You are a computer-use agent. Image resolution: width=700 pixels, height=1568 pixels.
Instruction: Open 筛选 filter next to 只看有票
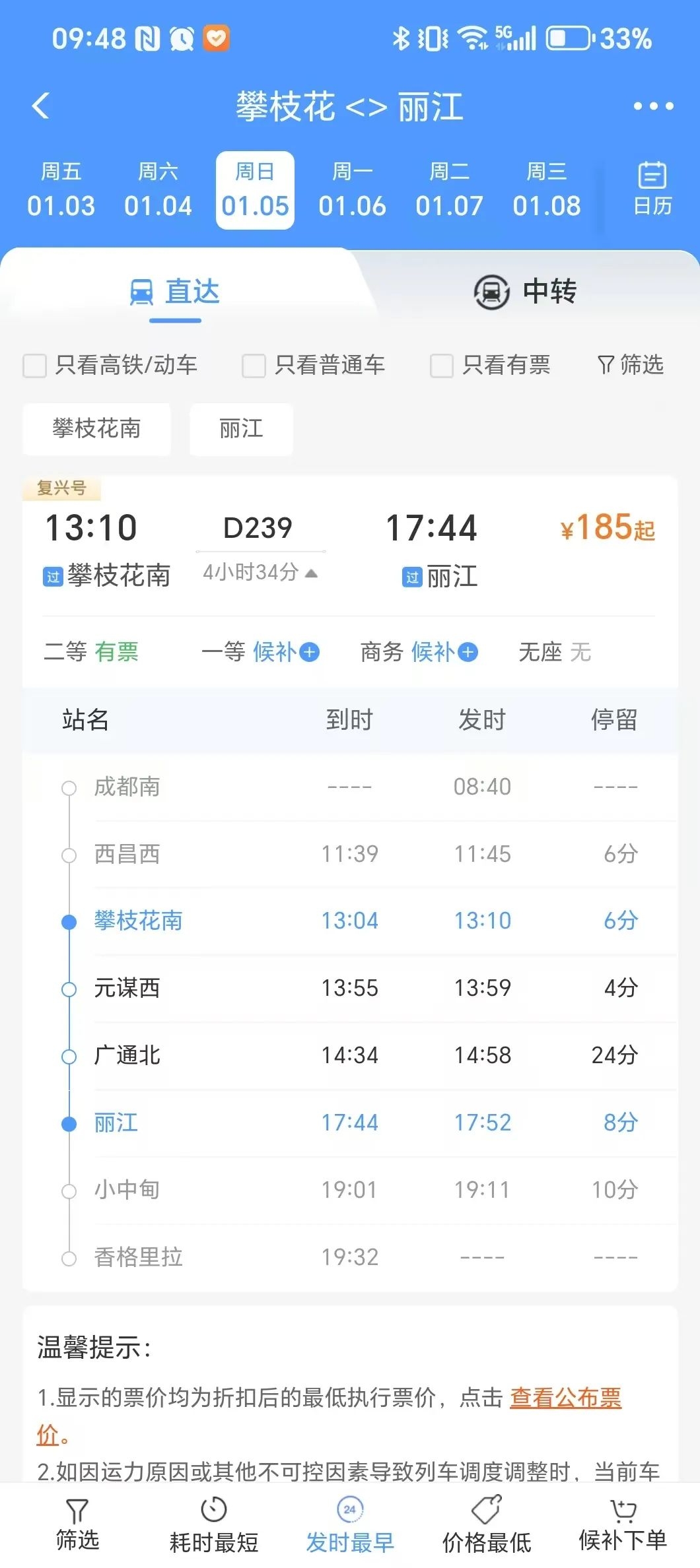[x=631, y=364]
